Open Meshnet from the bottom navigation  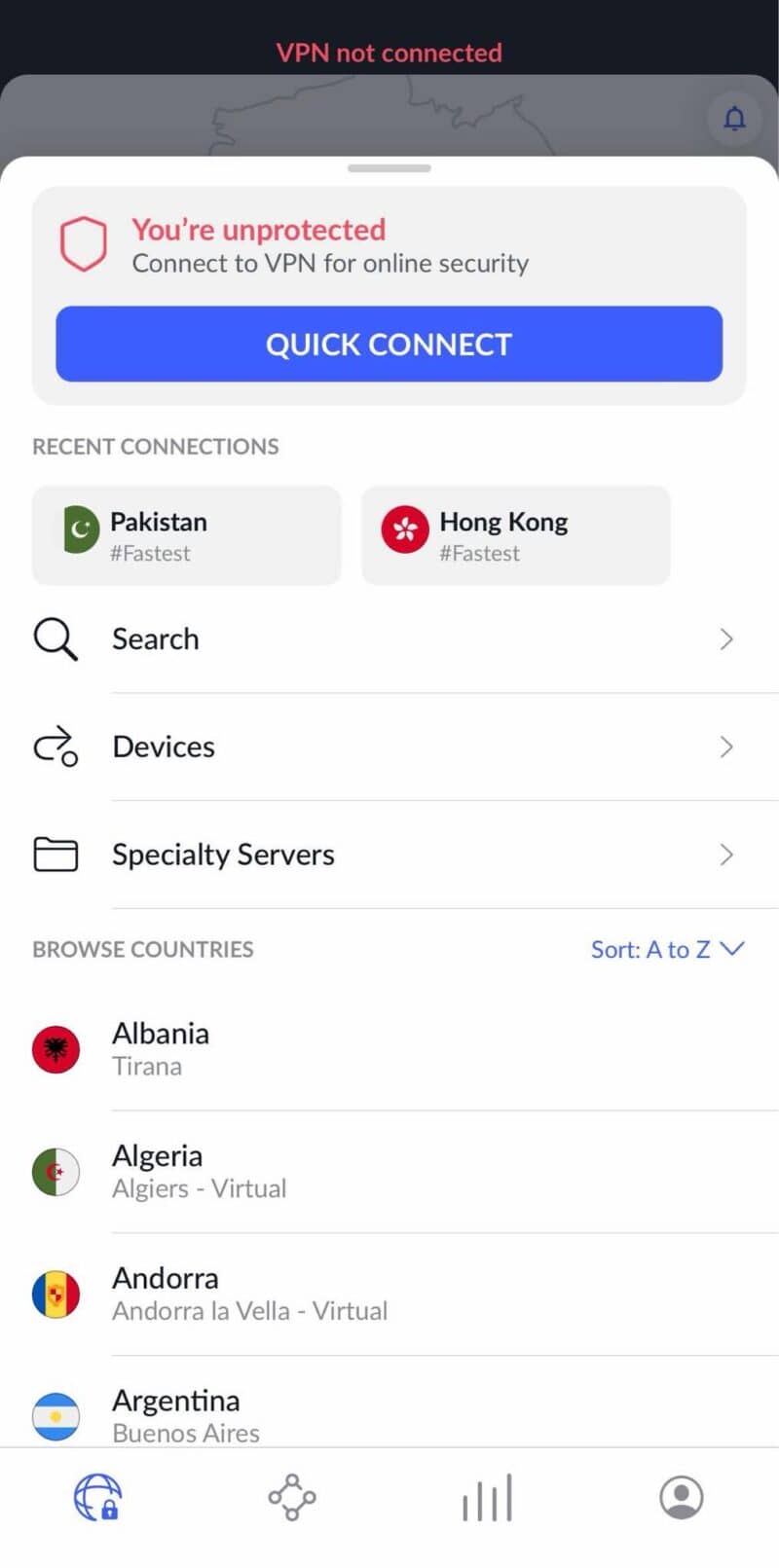[292, 1498]
